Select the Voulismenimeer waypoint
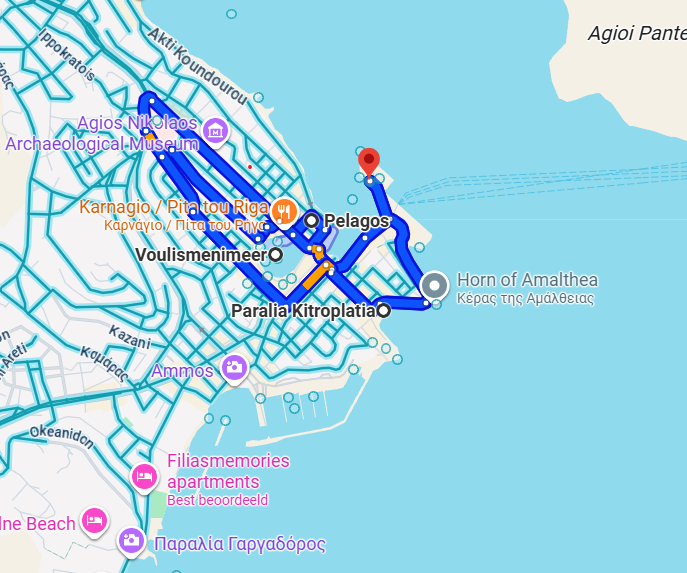 (x=276, y=255)
